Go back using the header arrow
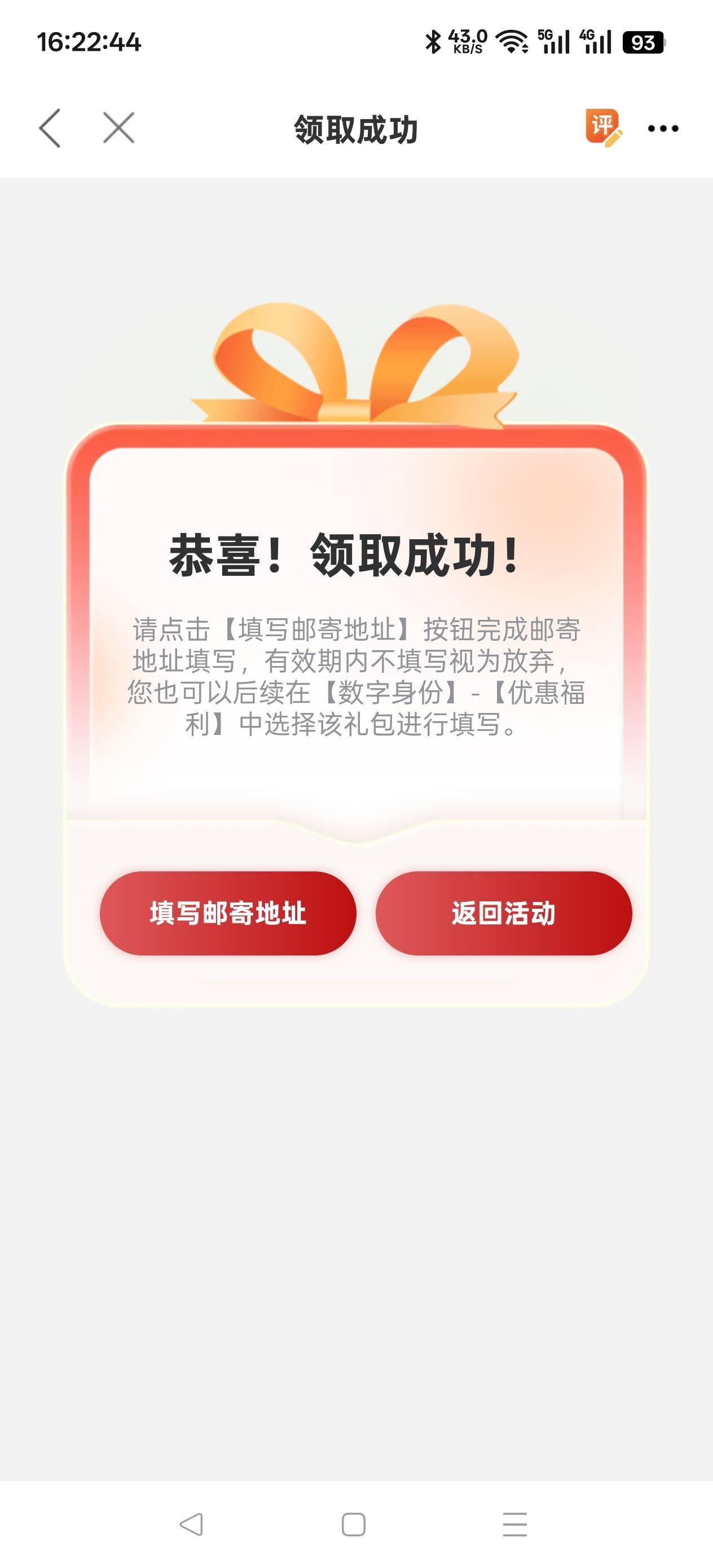 49,129
